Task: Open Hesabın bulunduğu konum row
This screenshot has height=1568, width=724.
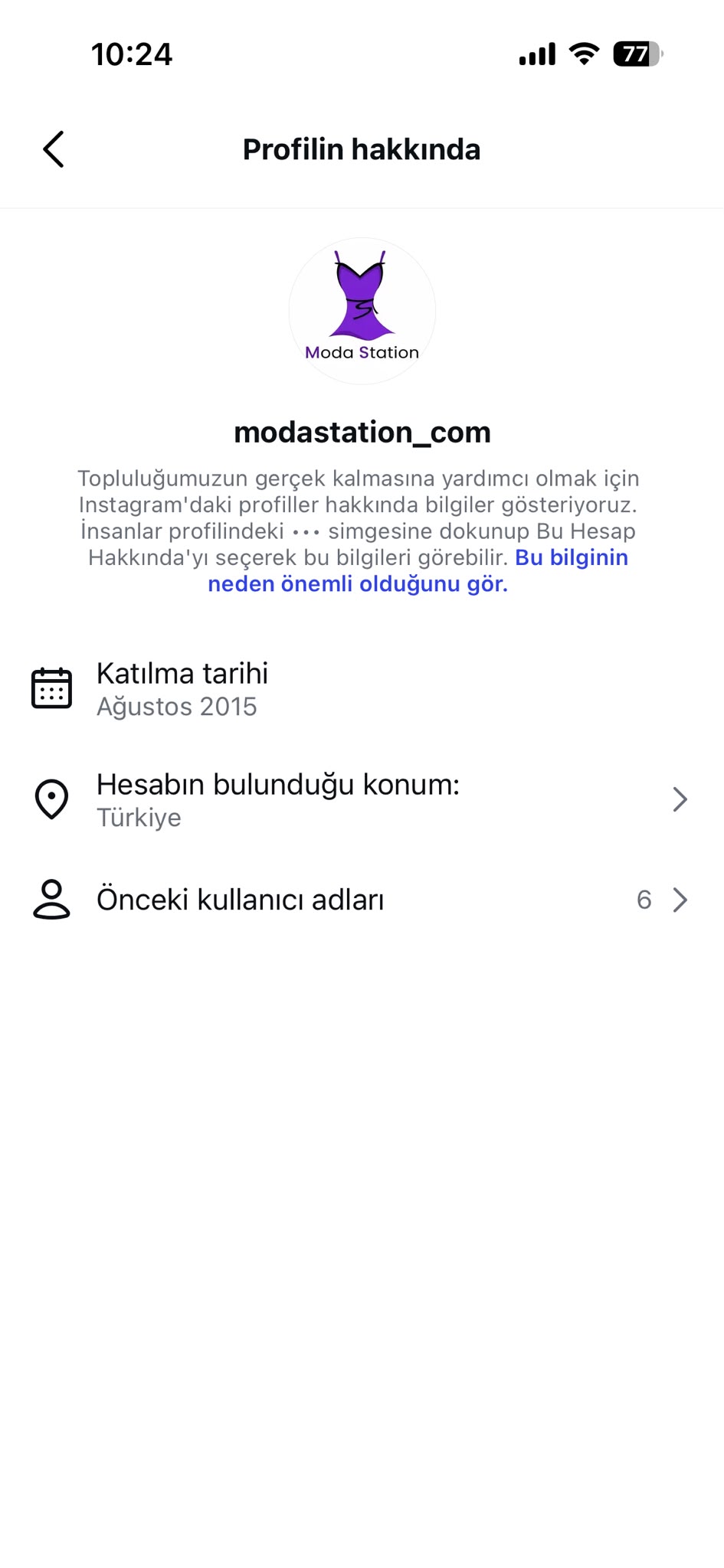Action: coord(362,800)
